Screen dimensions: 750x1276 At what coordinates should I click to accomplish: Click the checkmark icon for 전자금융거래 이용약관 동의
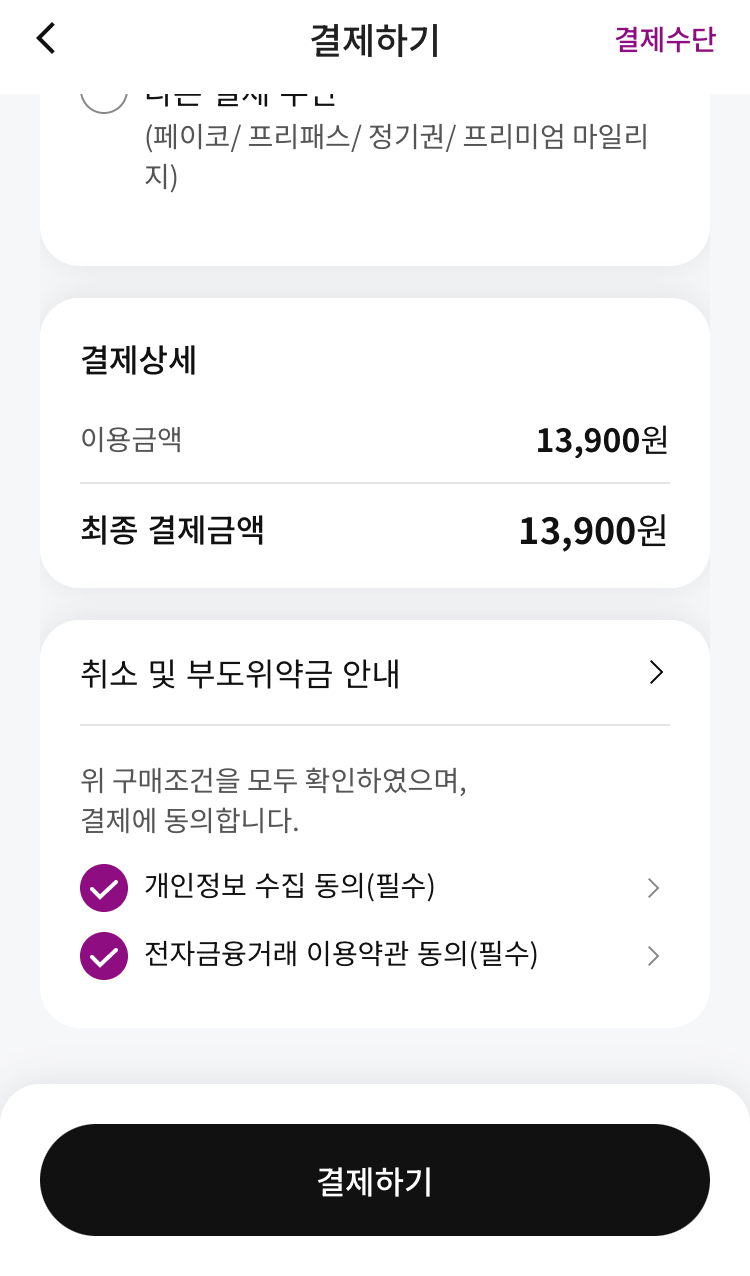(103, 956)
